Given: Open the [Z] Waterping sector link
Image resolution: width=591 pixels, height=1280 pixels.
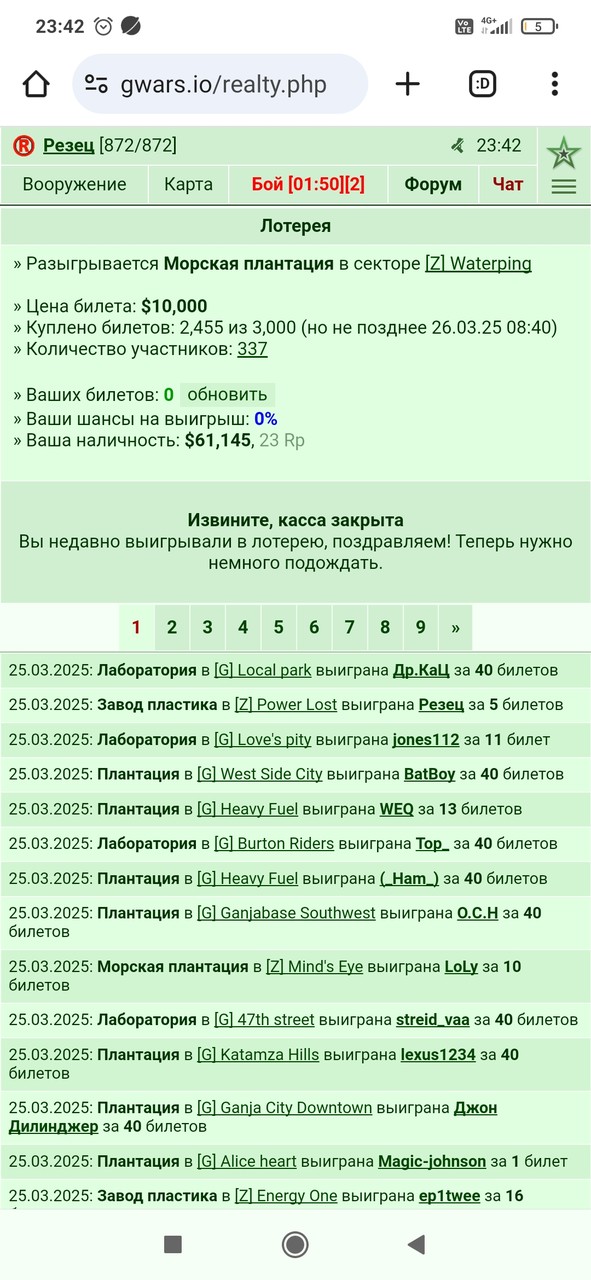Looking at the screenshot, I should click(x=478, y=264).
